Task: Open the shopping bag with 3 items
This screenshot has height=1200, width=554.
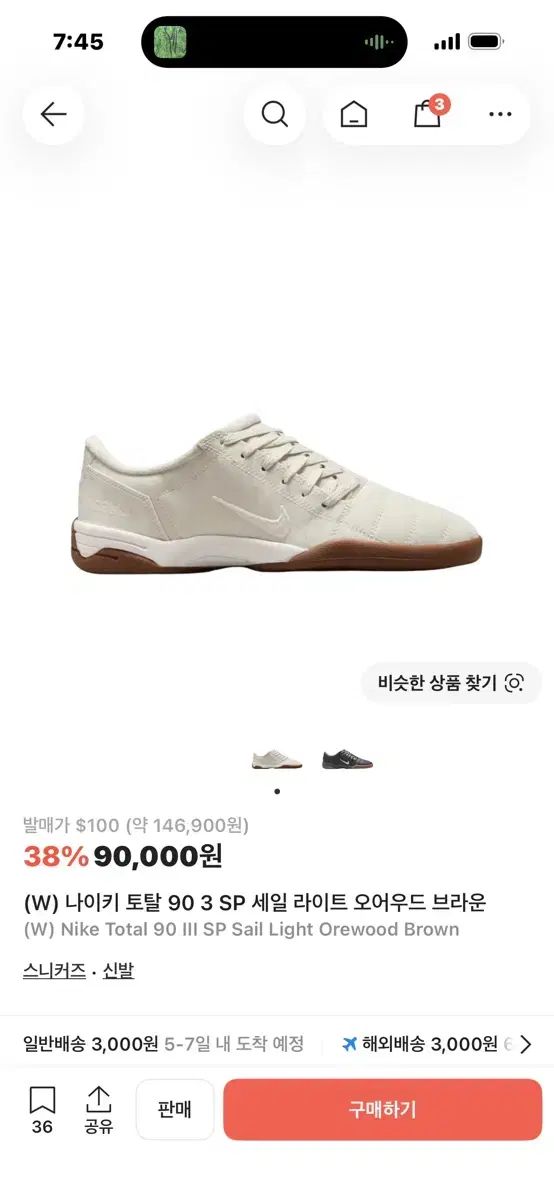Action: 429,112
